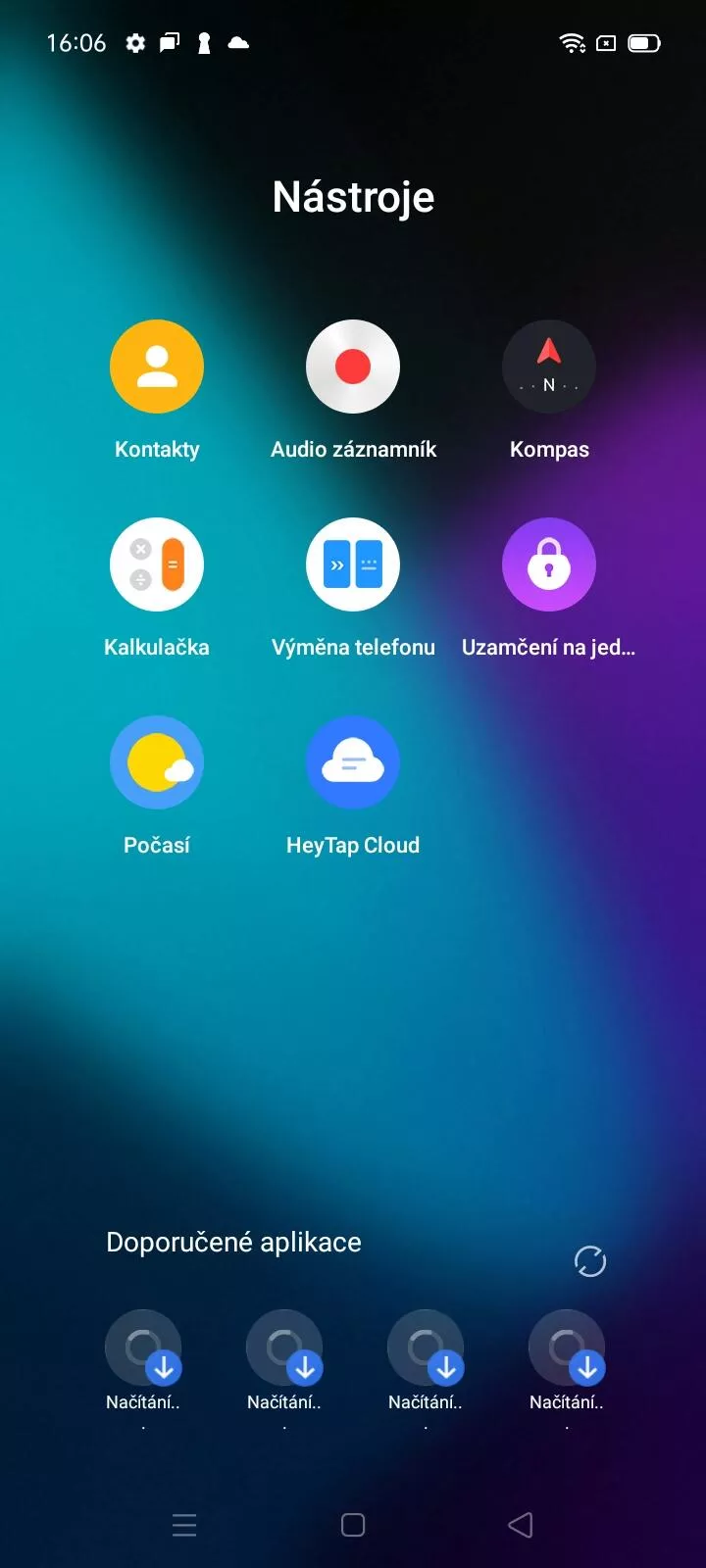Image resolution: width=706 pixels, height=1568 pixels.
Task: Open recent apps menu button
Action: pos(184,1525)
